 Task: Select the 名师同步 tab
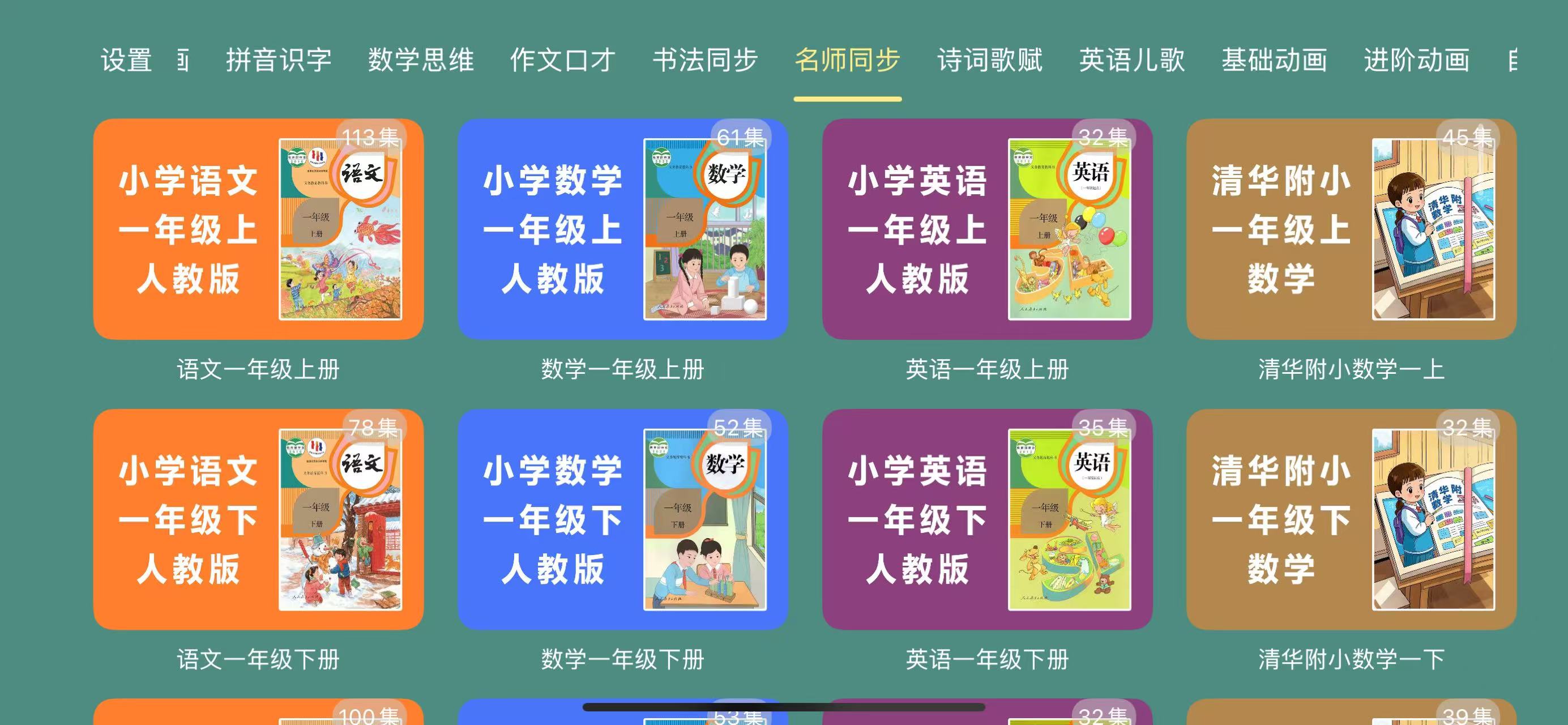847,60
